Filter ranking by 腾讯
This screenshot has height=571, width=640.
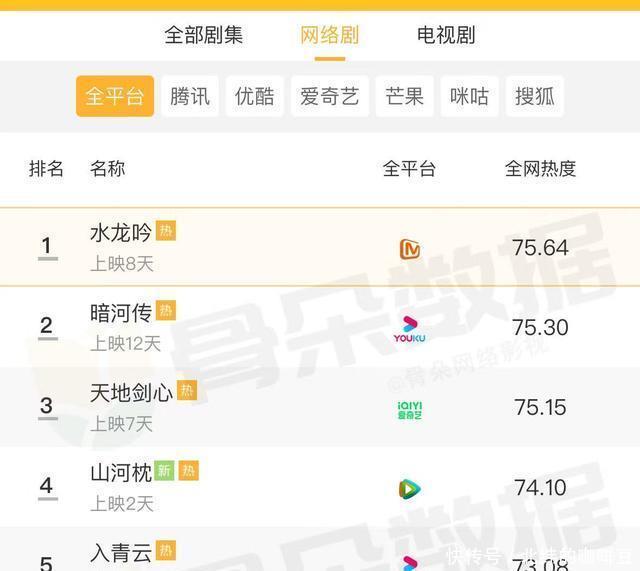point(190,96)
